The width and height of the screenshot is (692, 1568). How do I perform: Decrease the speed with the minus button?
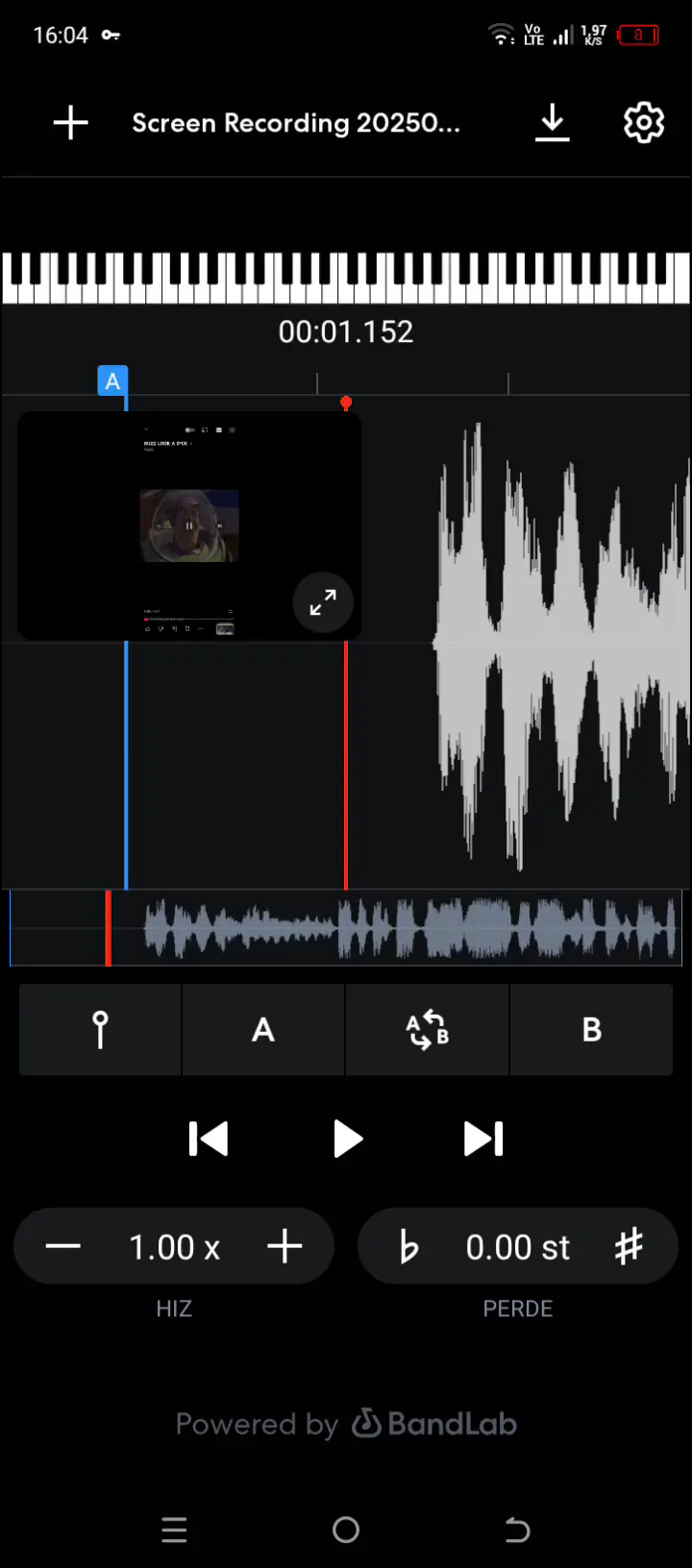(x=63, y=1247)
